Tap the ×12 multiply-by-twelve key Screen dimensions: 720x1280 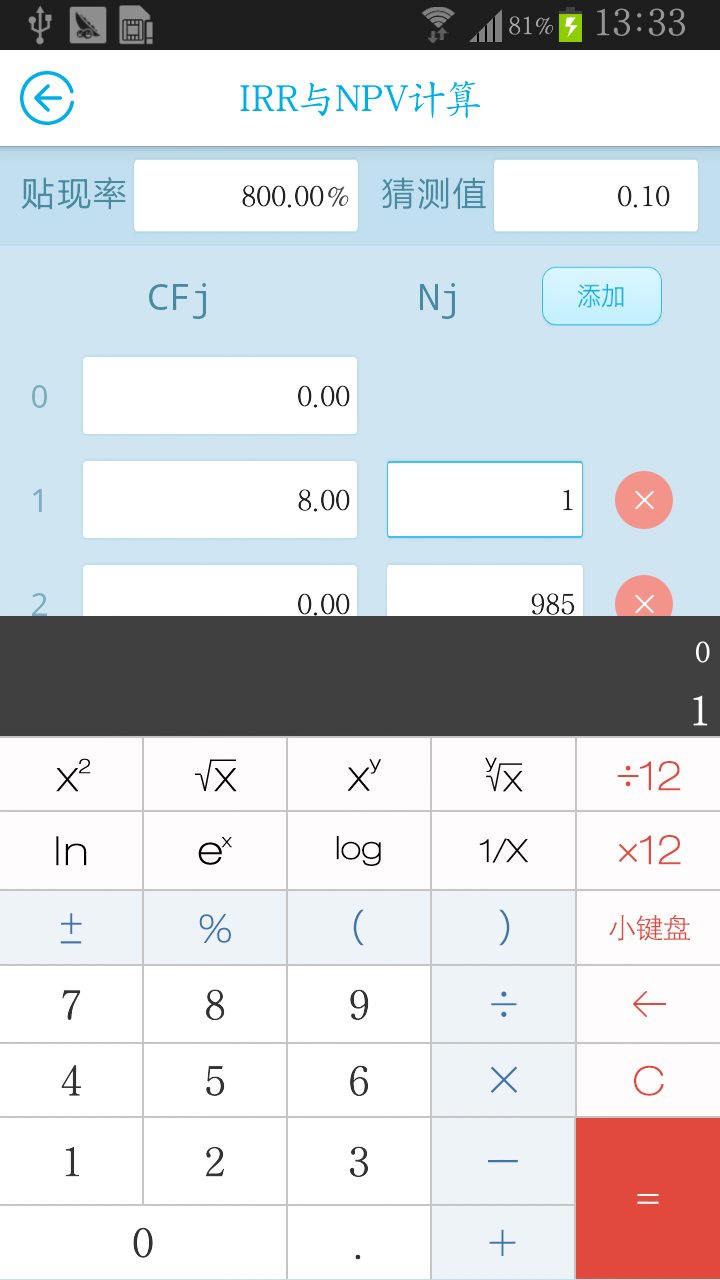pos(647,850)
